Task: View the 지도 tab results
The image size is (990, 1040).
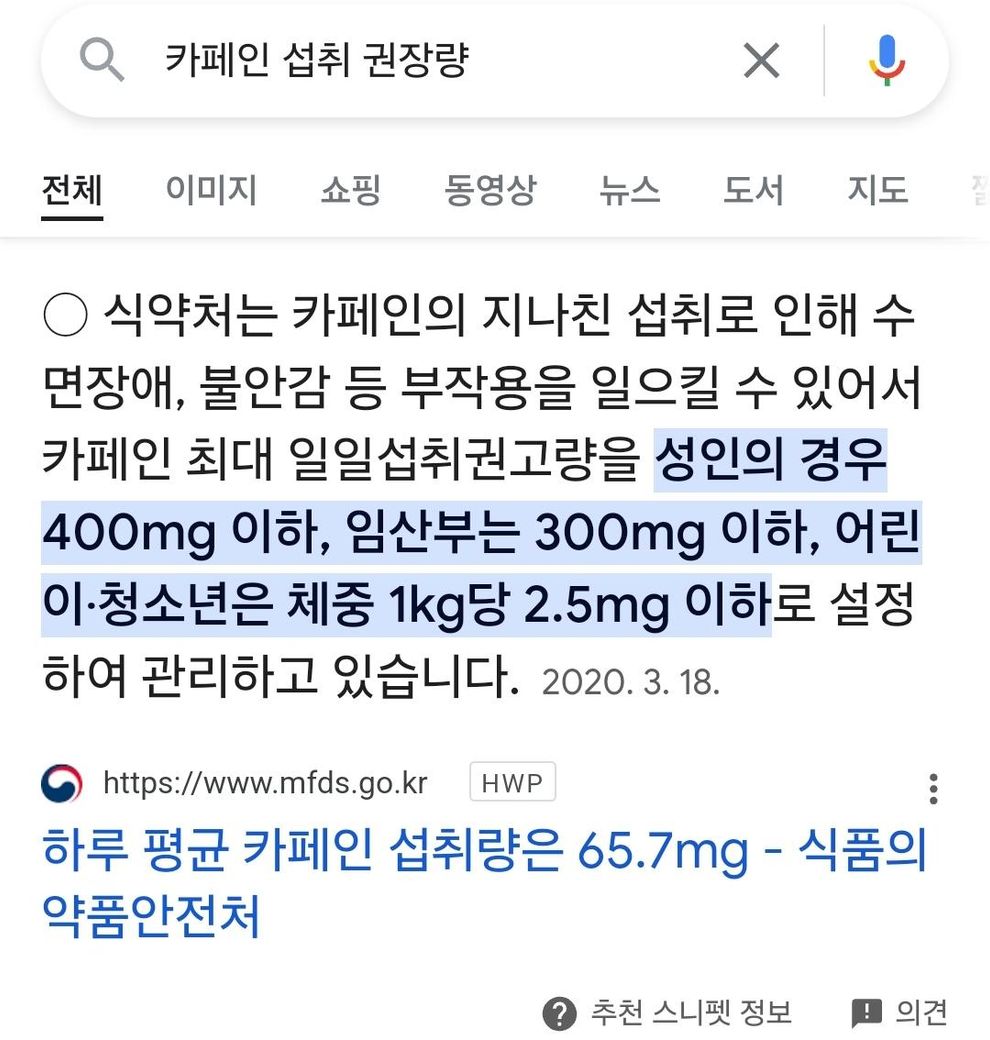Action: [877, 190]
